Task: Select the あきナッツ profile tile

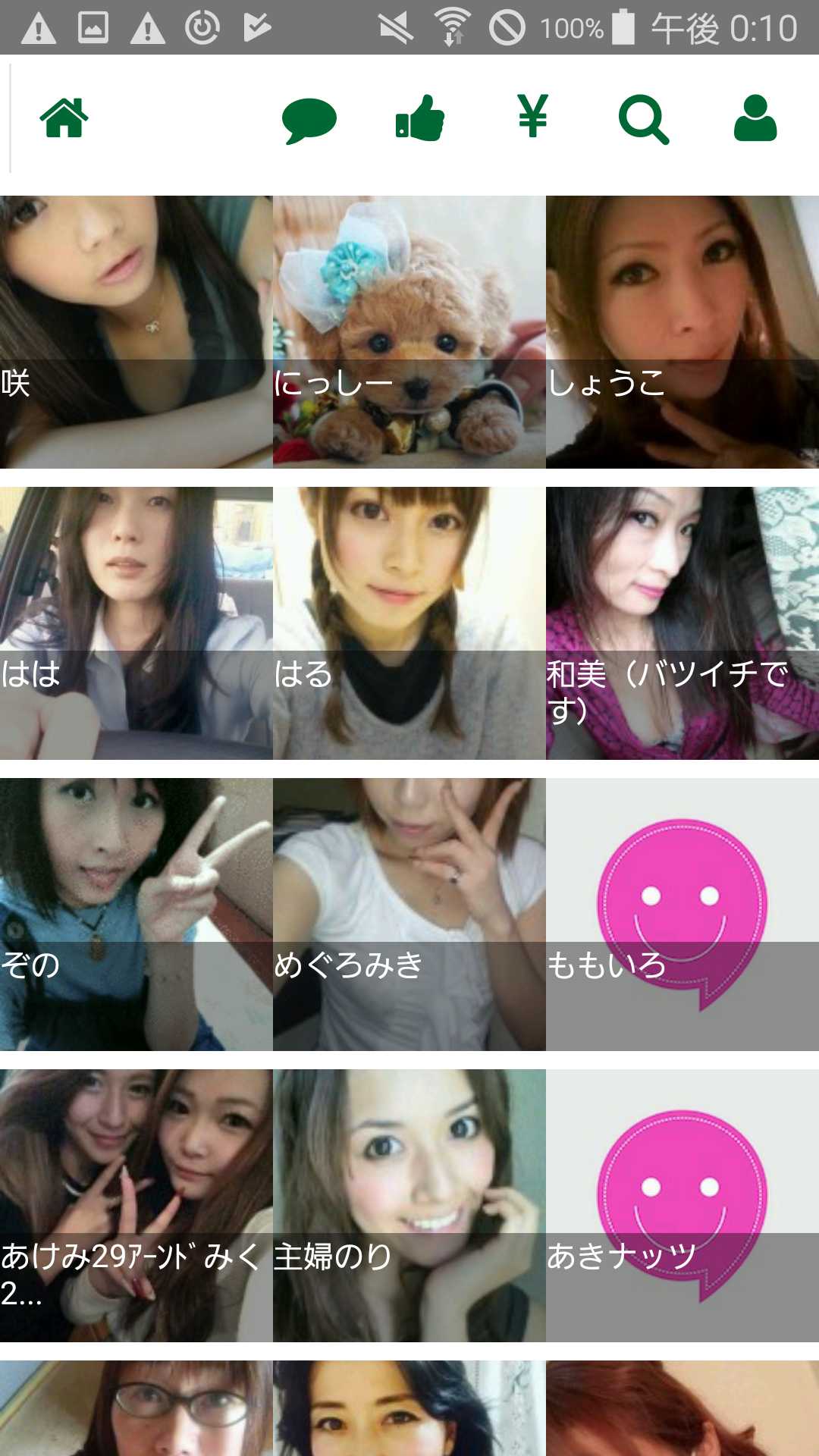Action: (682, 1205)
